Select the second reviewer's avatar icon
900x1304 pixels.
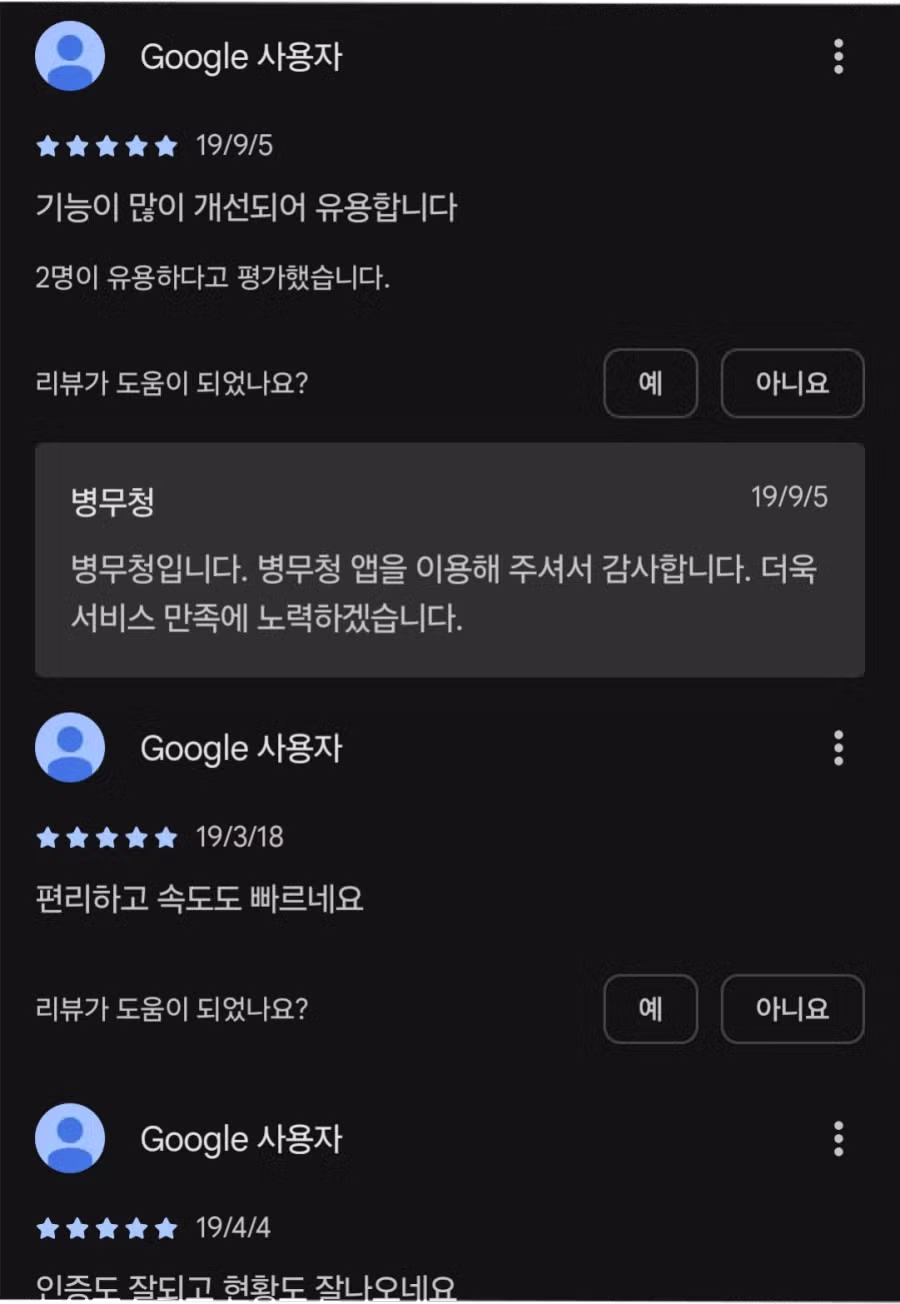[69, 748]
